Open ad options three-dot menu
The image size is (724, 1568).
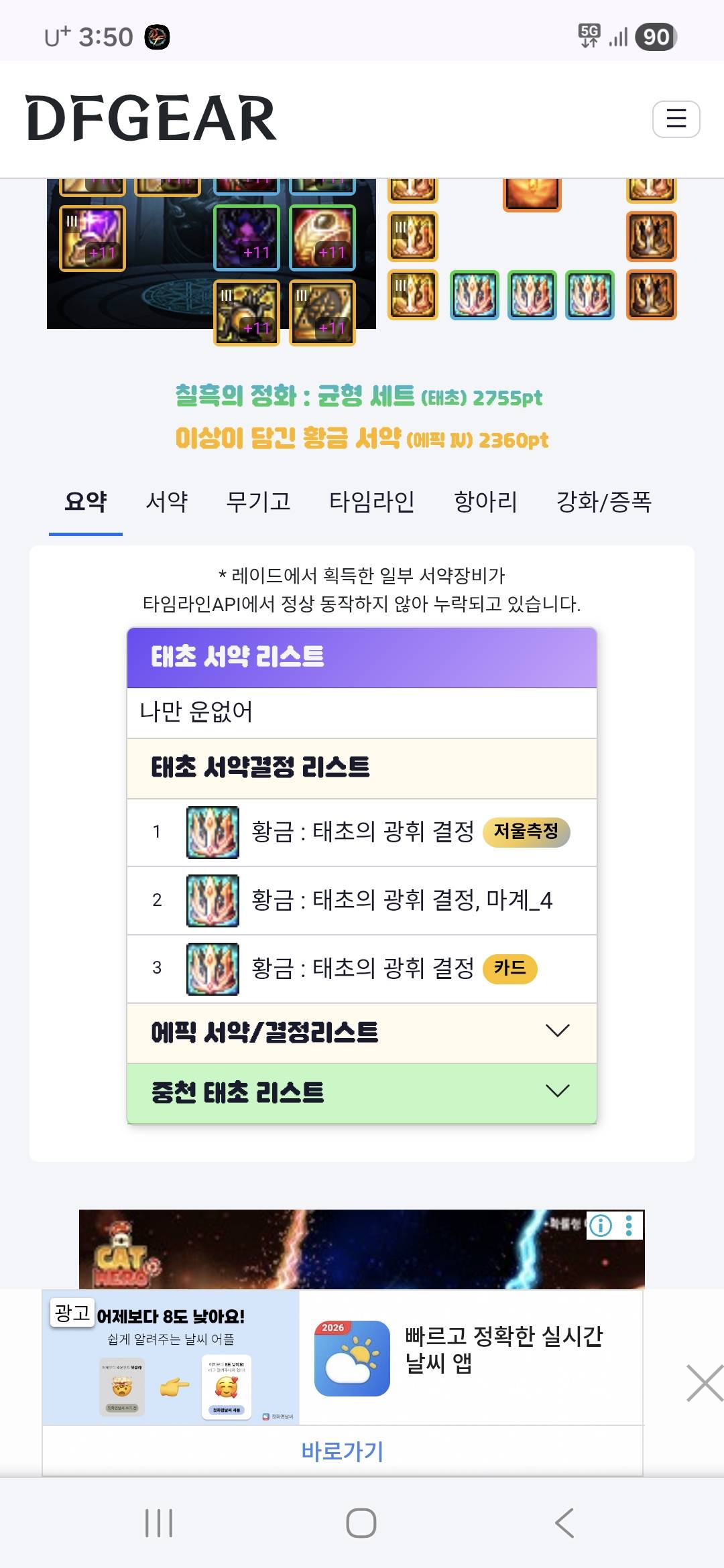[629, 1226]
